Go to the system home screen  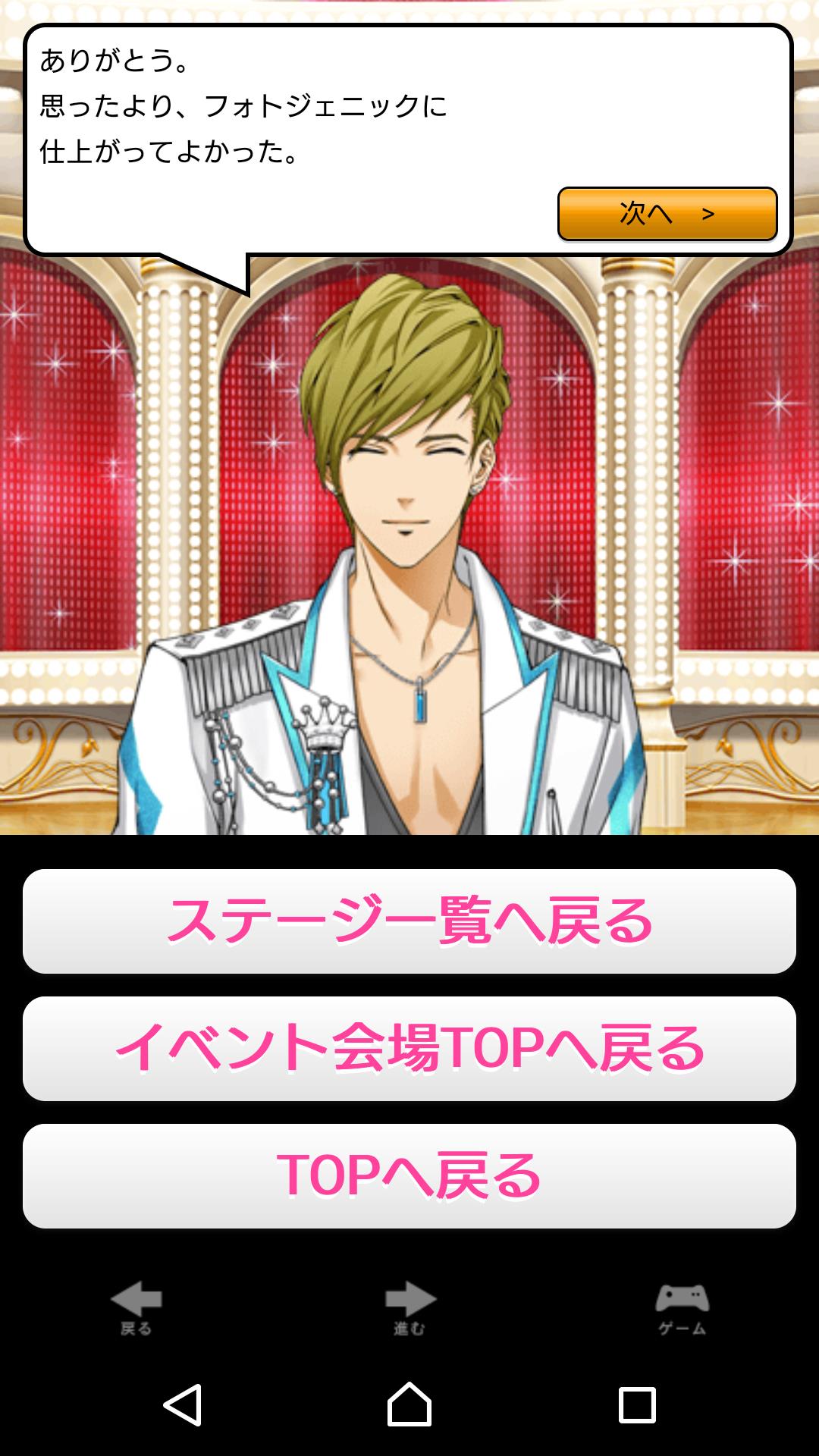pyautogui.click(x=409, y=1405)
